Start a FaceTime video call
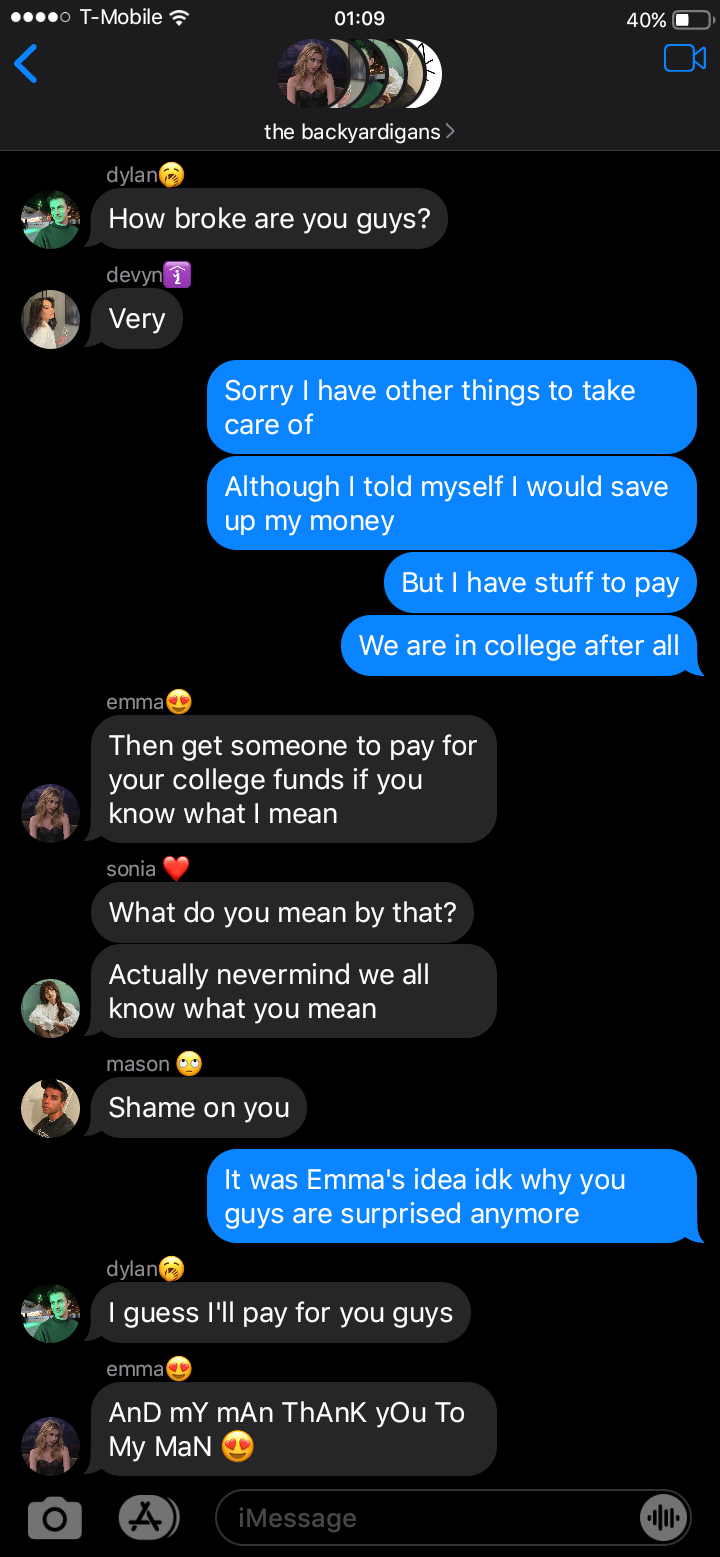Viewport: 720px width, 1557px height. (684, 59)
